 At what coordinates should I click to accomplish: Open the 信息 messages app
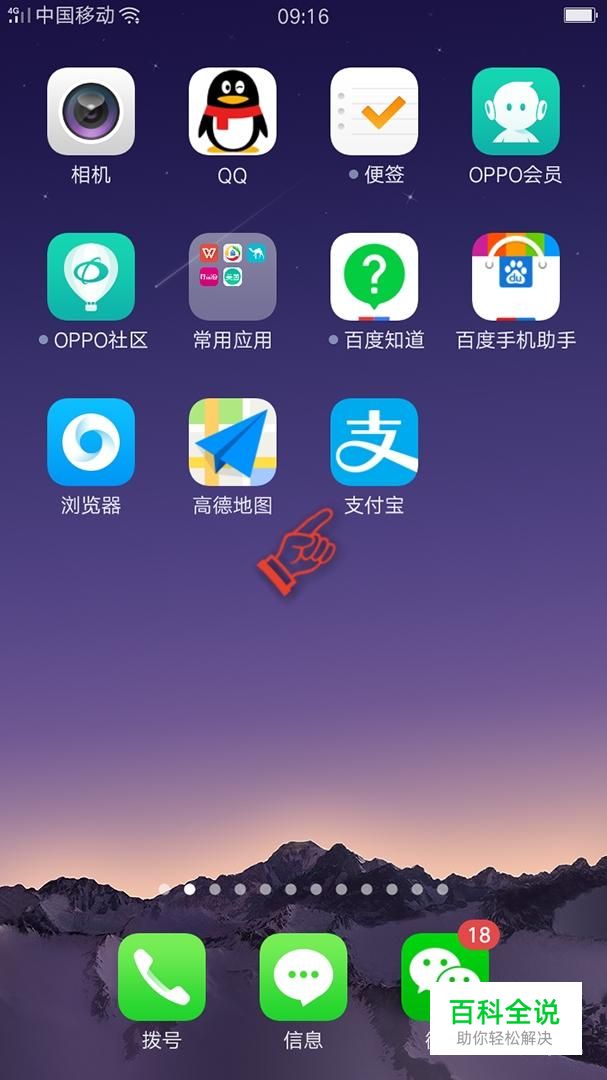(x=303, y=976)
